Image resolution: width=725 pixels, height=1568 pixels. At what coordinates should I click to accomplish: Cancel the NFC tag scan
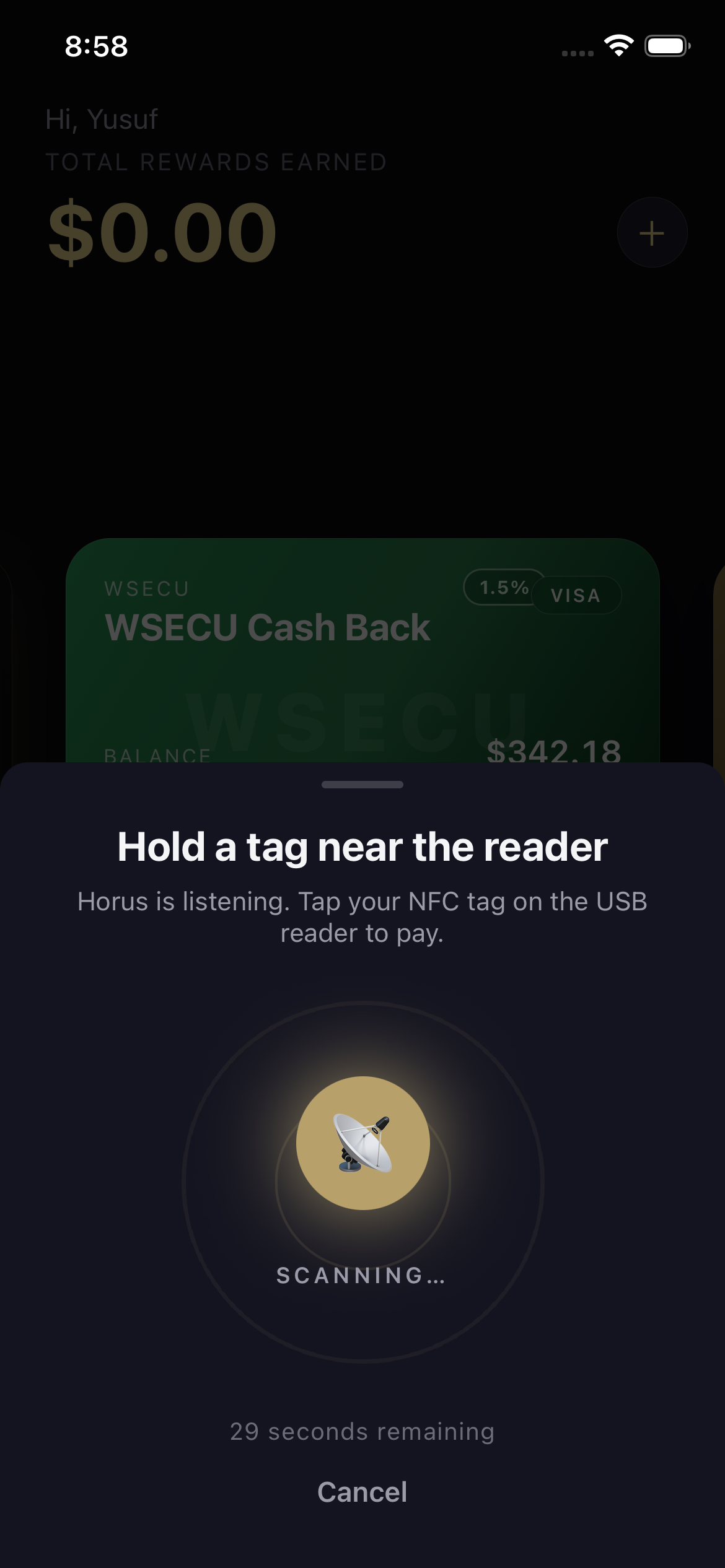pos(362,1492)
